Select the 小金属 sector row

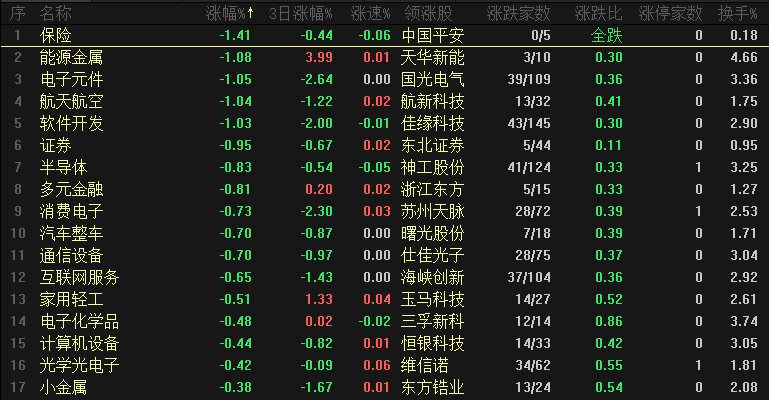63,387
